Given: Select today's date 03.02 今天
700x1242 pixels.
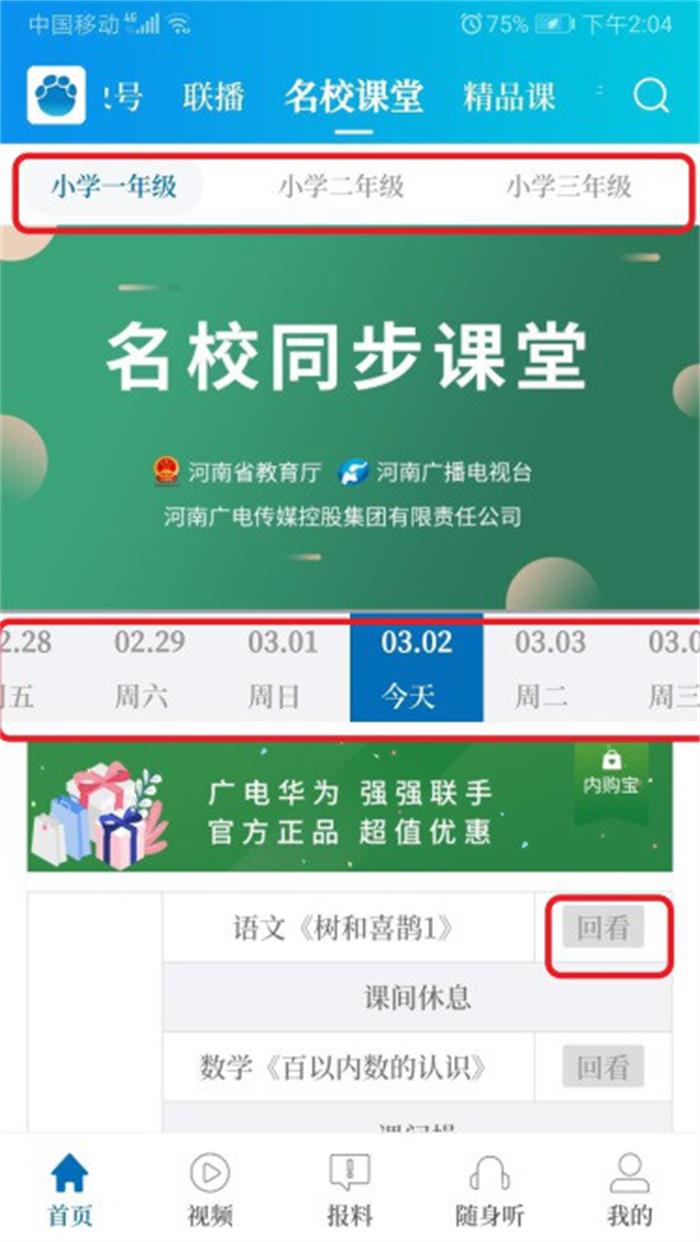Looking at the screenshot, I should point(416,668).
